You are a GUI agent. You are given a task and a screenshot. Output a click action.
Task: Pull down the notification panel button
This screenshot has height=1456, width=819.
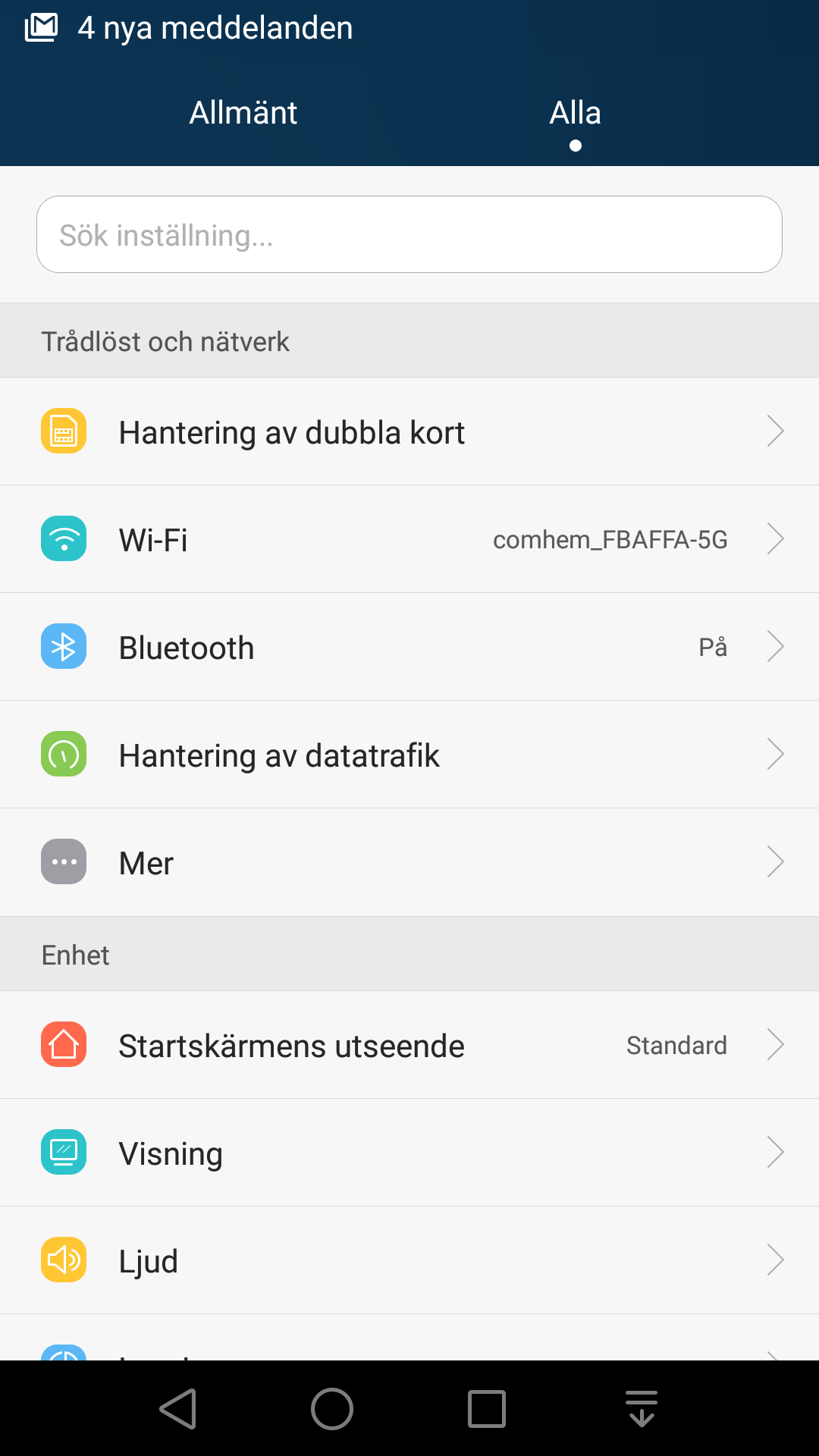(642, 1409)
